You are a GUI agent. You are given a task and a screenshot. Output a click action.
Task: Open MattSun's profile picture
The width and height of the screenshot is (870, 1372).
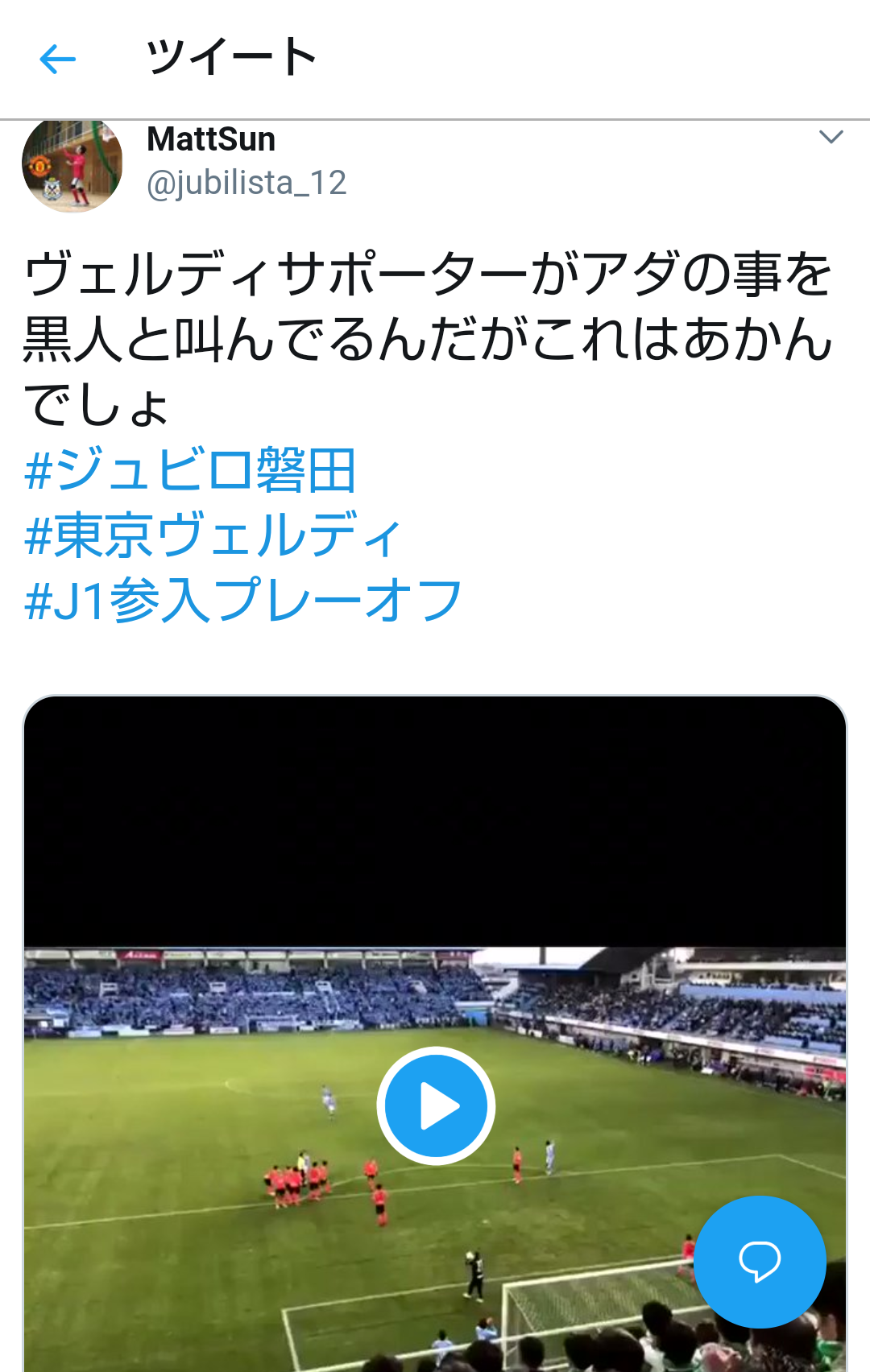click(72, 166)
